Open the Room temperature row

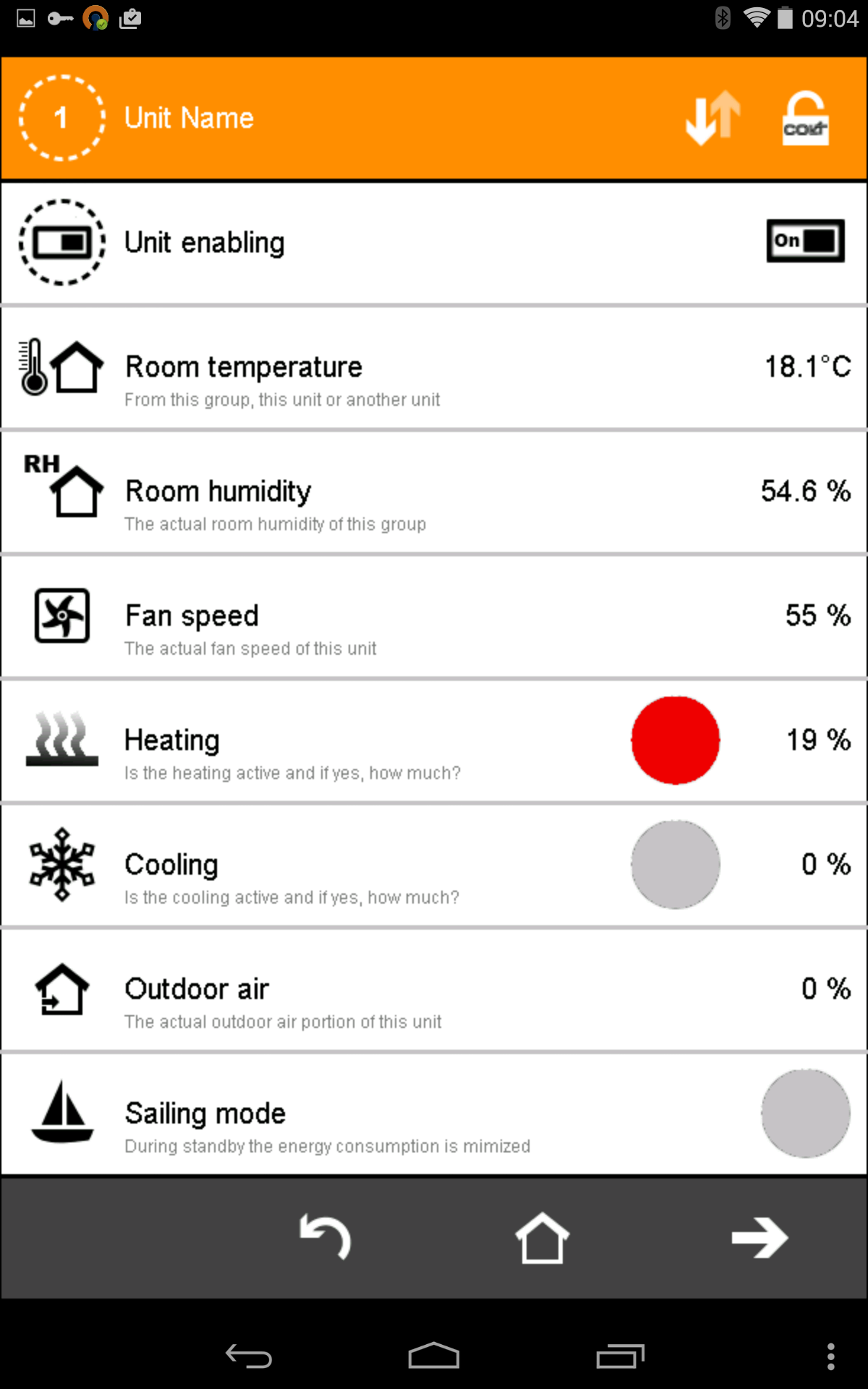pyautogui.click(x=434, y=368)
